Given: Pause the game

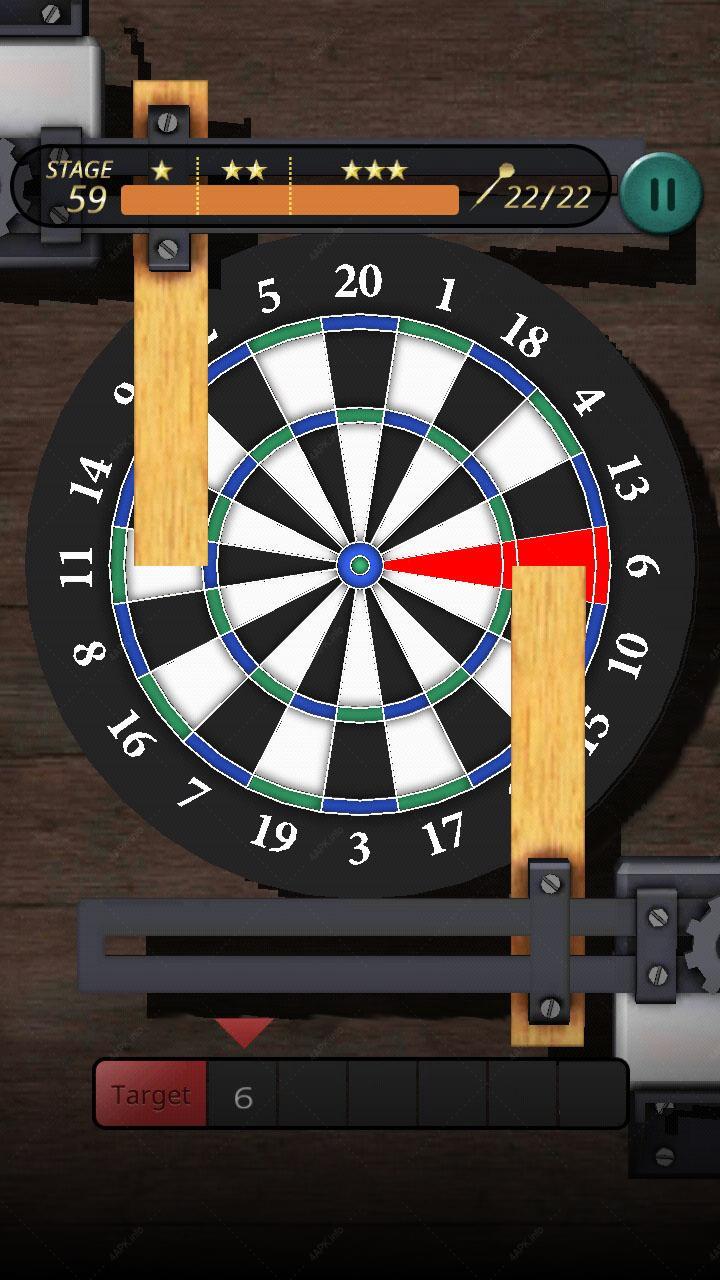Looking at the screenshot, I should point(662,193).
